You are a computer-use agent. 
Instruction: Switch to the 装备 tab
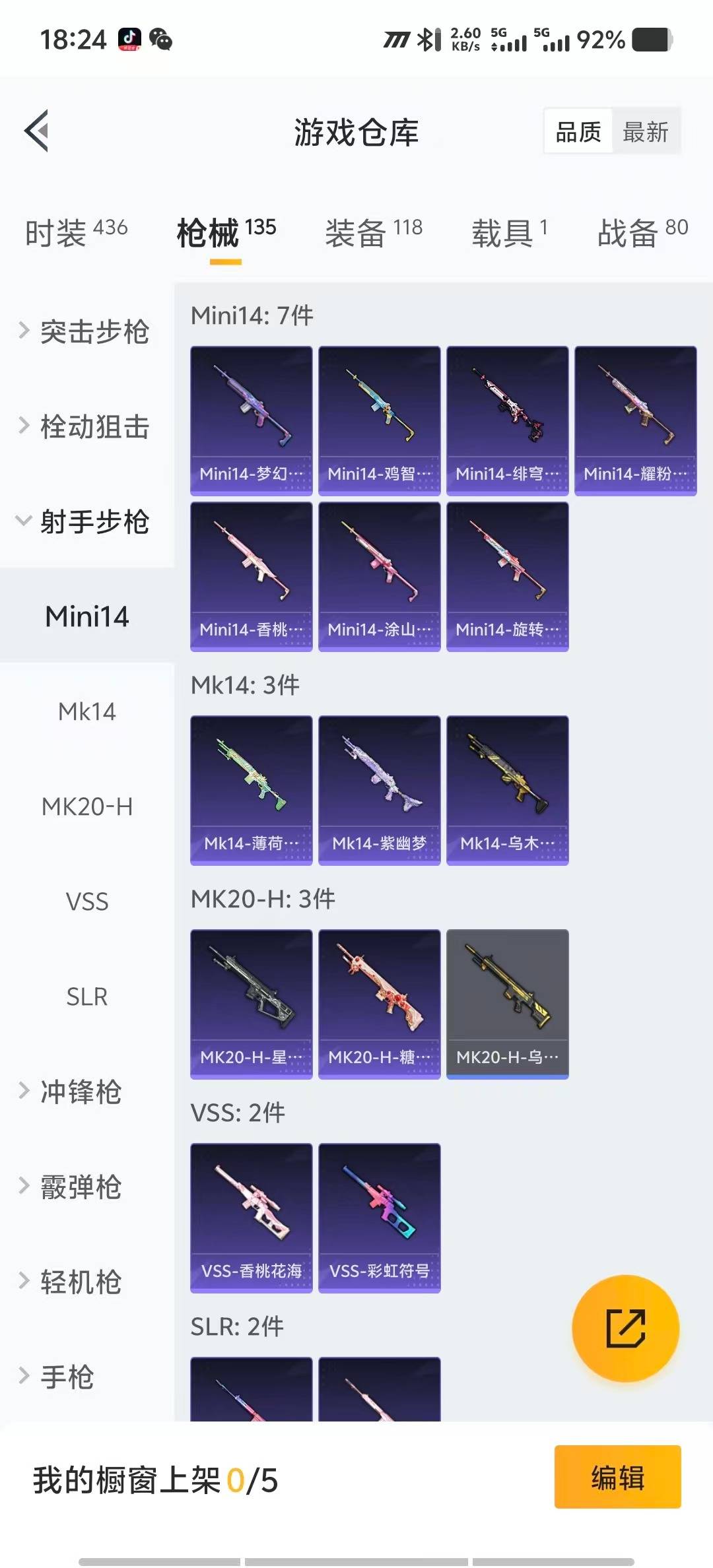tap(373, 232)
